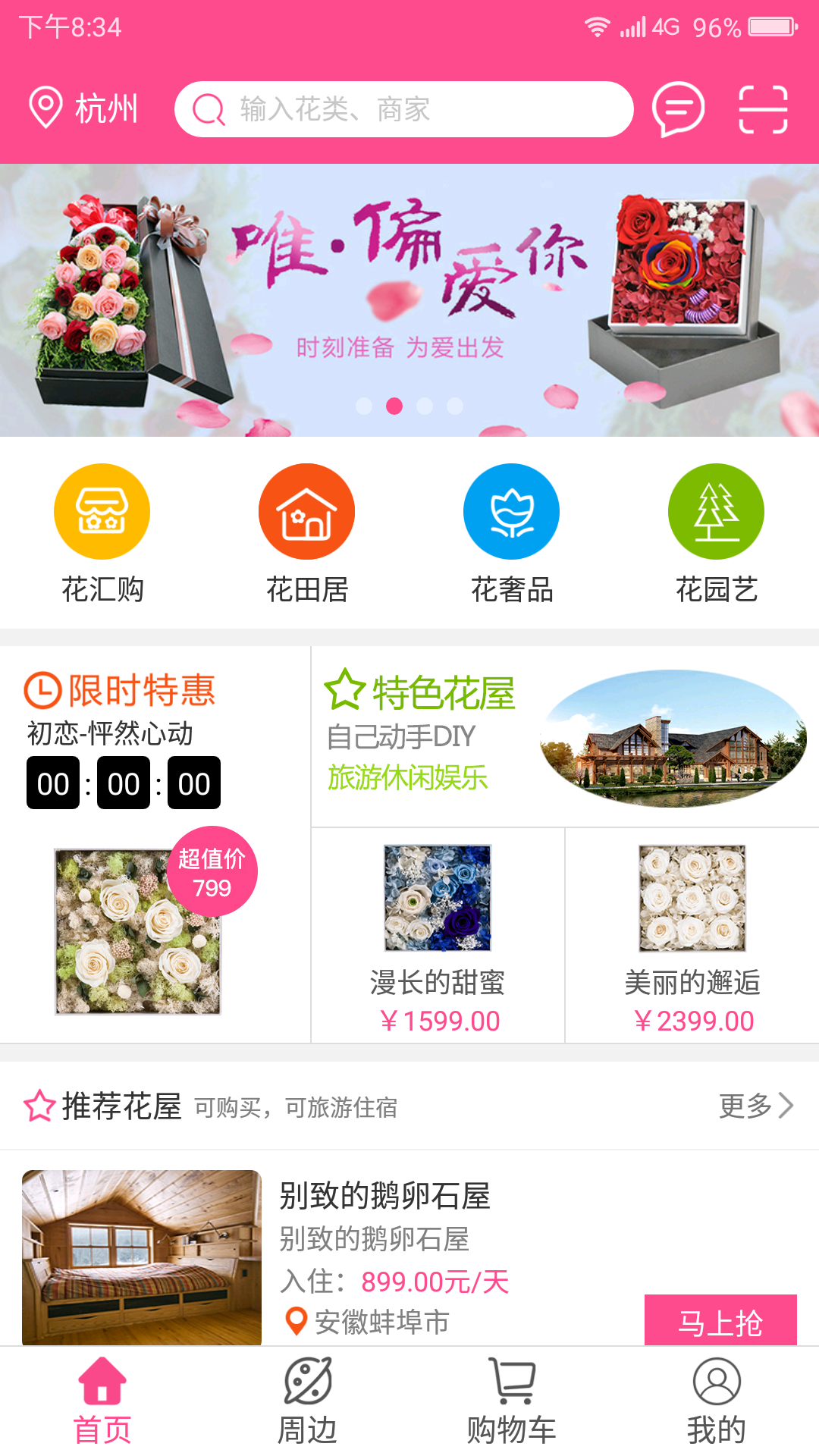
Task: View the 漫长的甜蜜 flower product
Action: pyautogui.click(x=438, y=936)
